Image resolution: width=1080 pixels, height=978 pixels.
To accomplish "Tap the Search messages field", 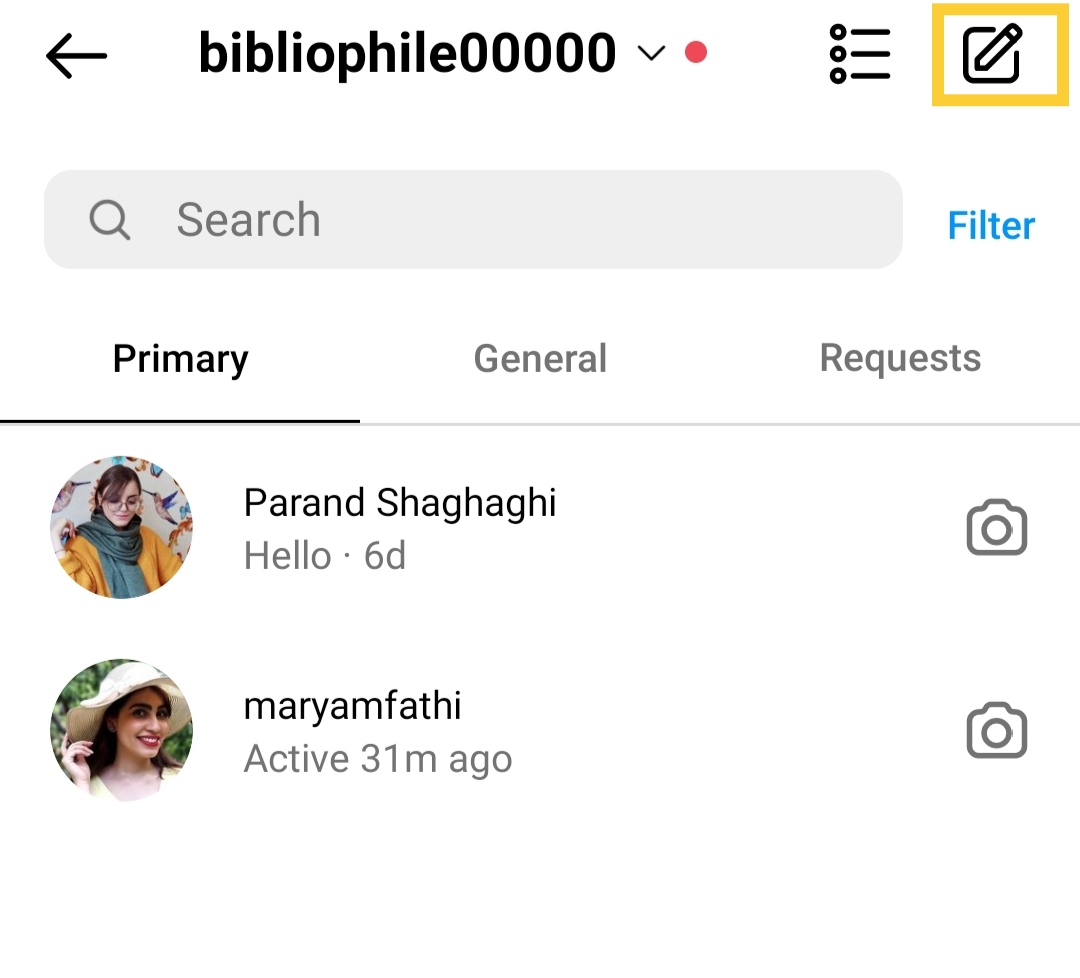I will tap(473, 220).
